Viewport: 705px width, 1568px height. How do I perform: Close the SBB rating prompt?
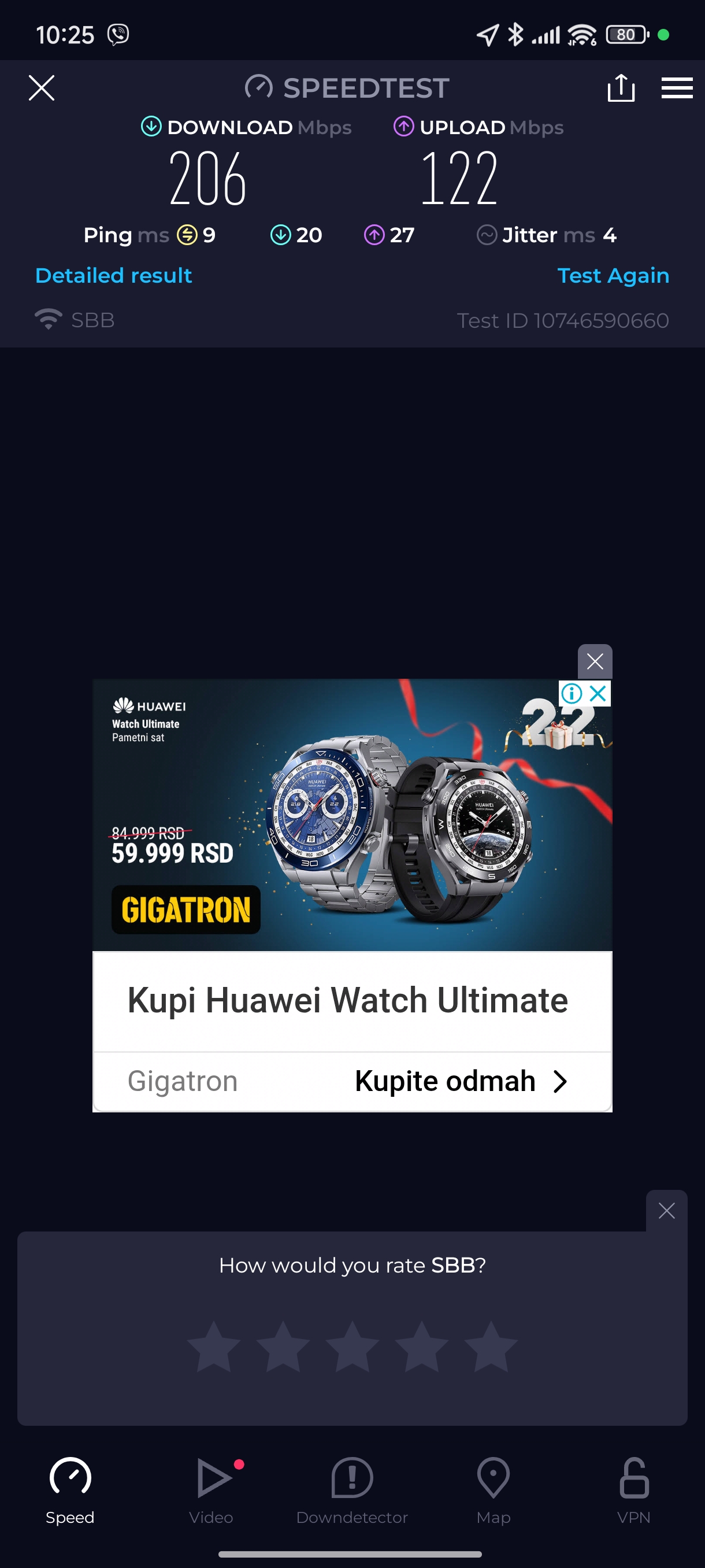[666, 1211]
